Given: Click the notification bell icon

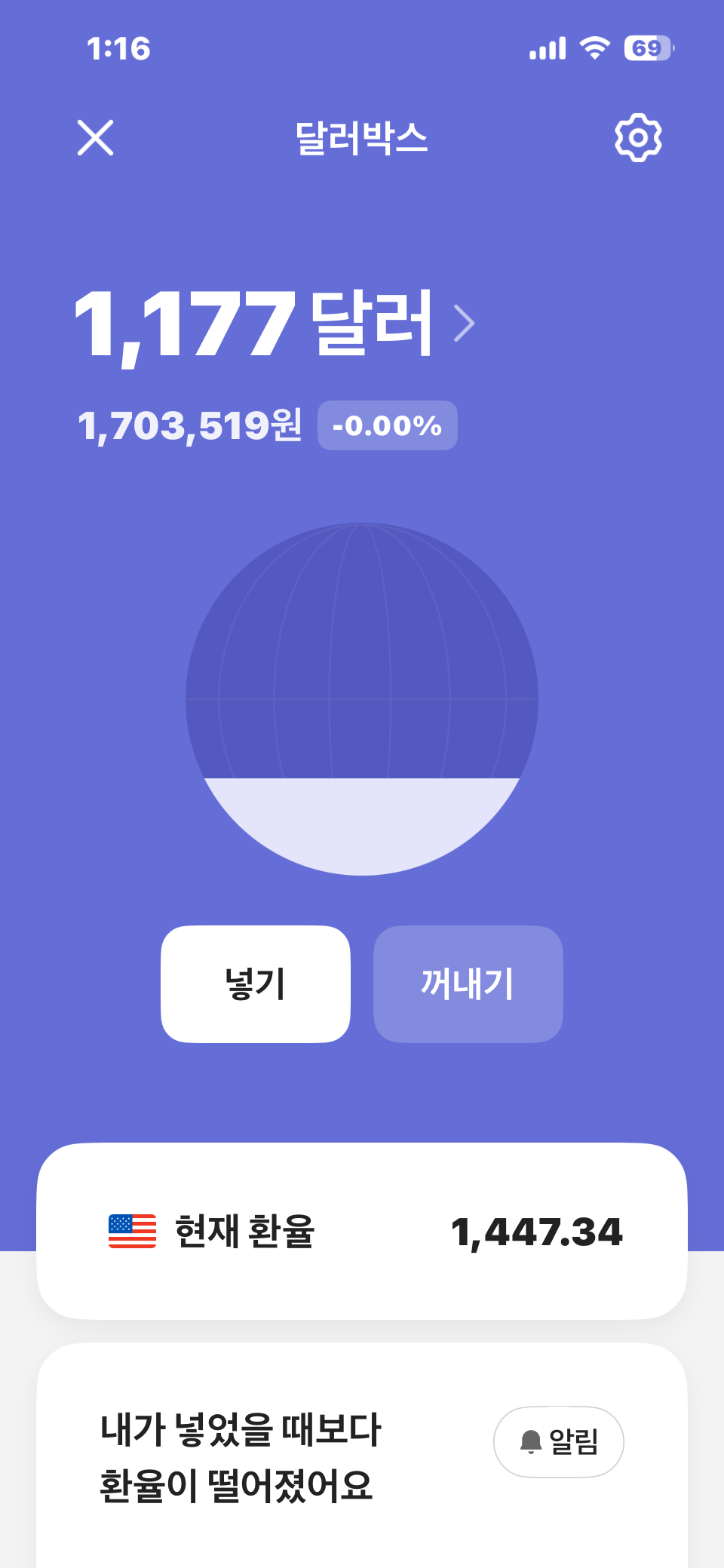Looking at the screenshot, I should (x=532, y=1441).
